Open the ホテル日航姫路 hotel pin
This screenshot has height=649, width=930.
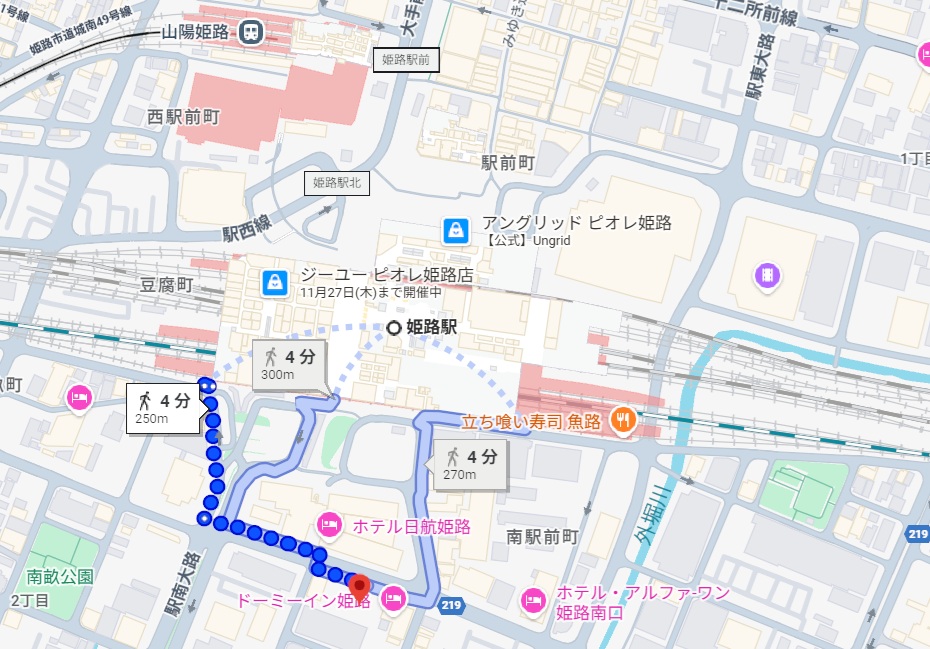click(328, 524)
